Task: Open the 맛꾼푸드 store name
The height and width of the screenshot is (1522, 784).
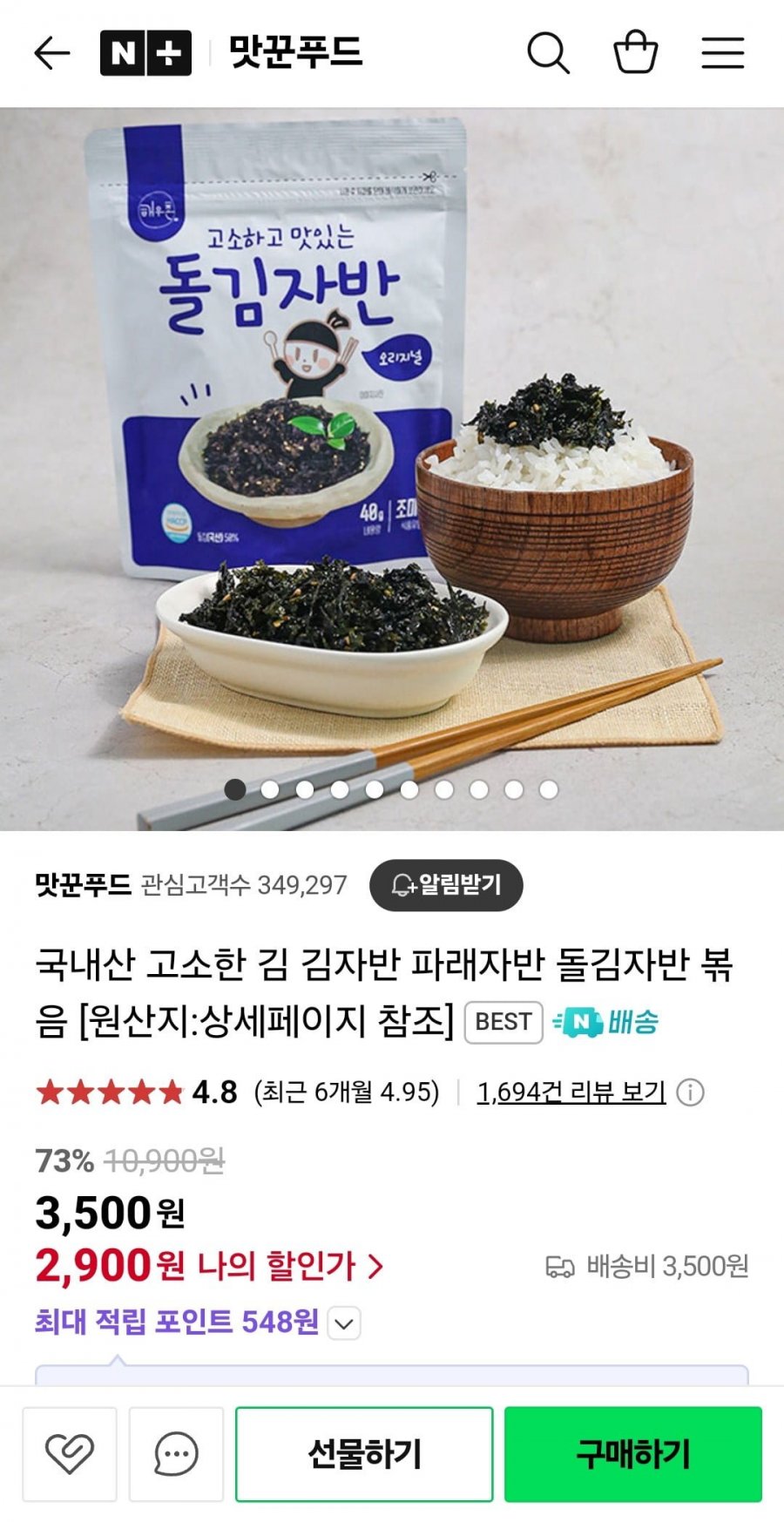Action: pos(83,885)
